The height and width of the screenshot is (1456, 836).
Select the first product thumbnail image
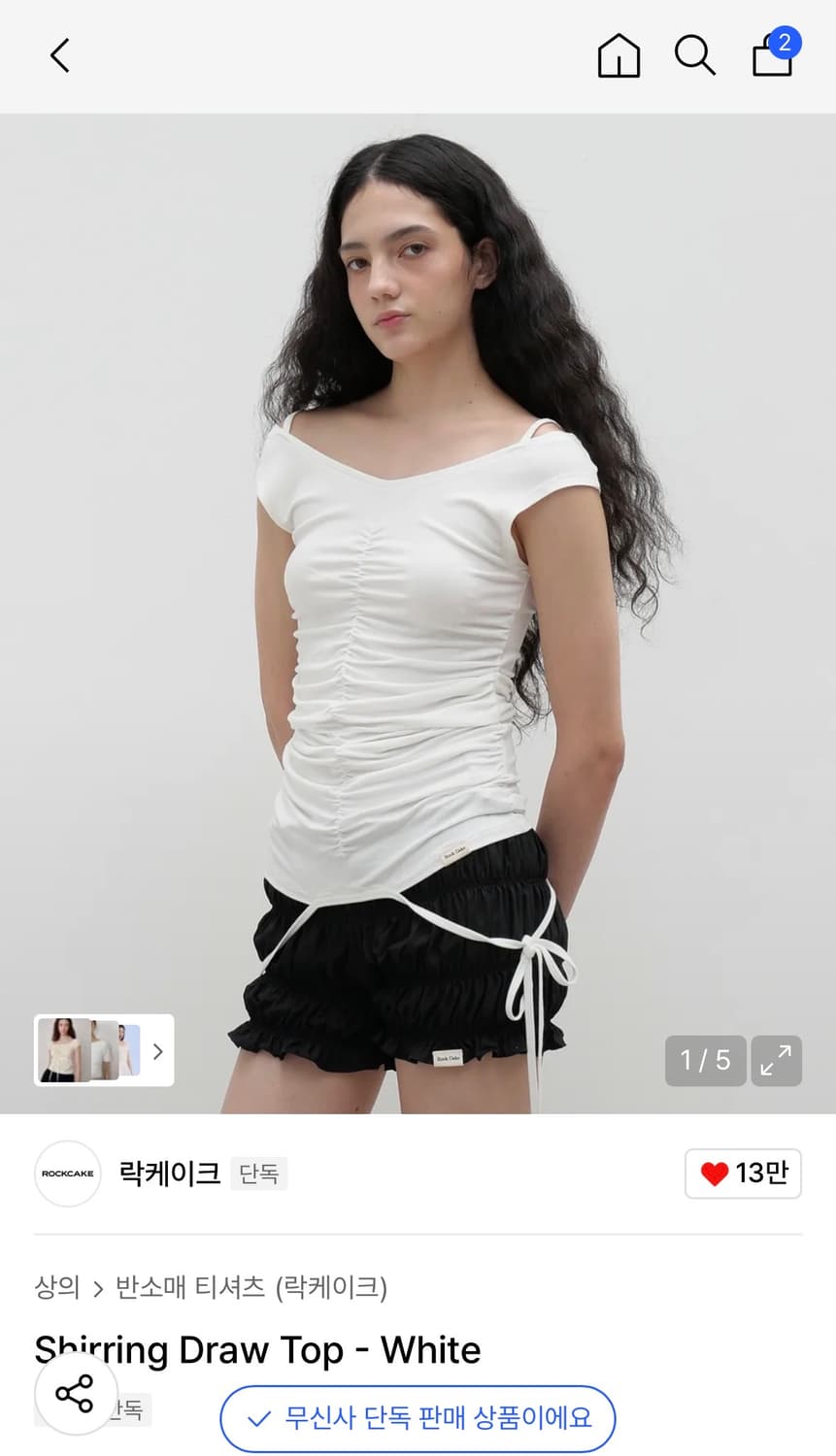[60, 1051]
